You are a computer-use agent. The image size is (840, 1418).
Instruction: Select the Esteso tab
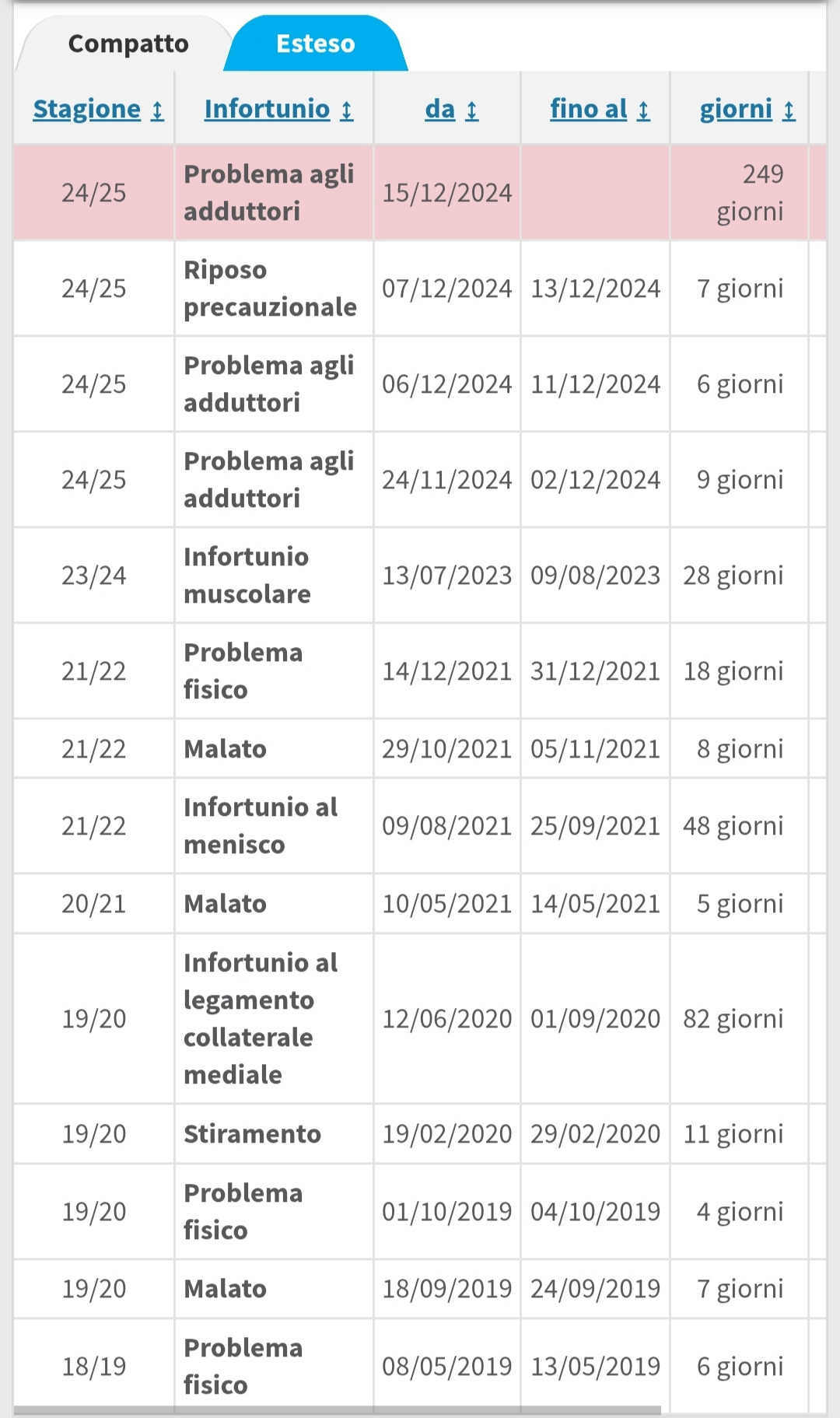point(316,44)
